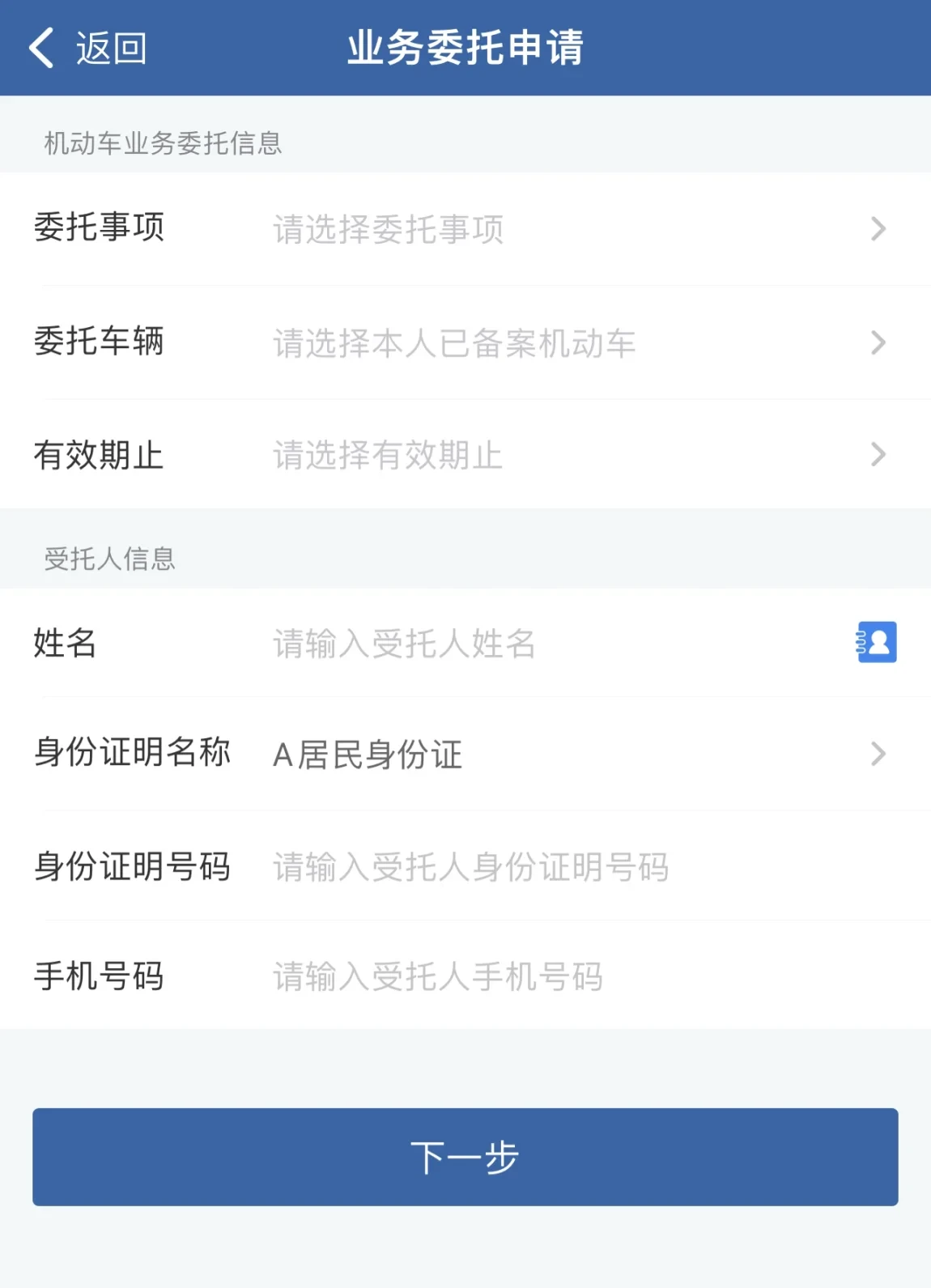This screenshot has height=1288, width=931.
Task: Tap the chevron beside 有效期止
Action: (x=878, y=457)
